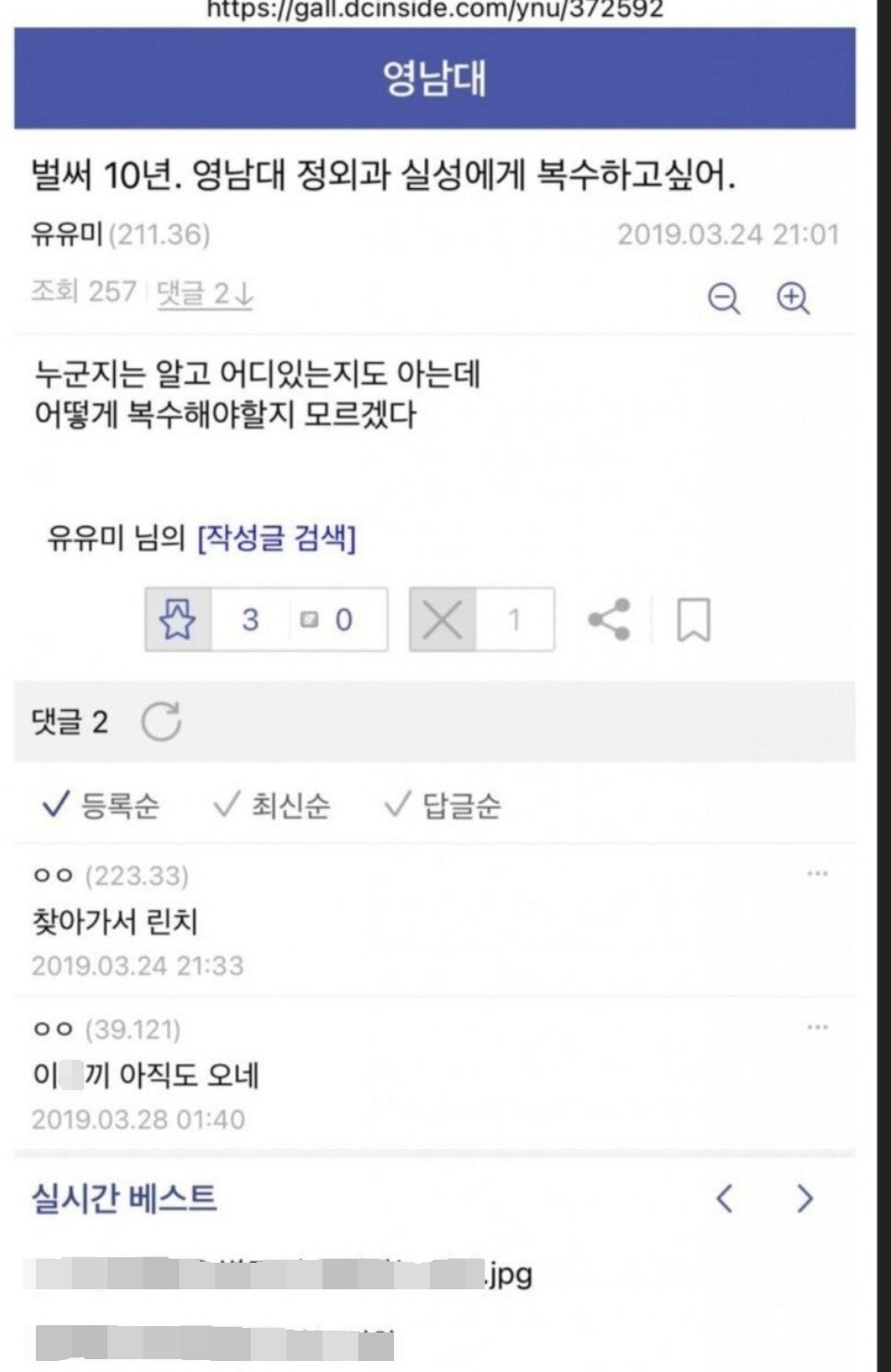This screenshot has height=1372, width=891.
Task: Open options for the 찾아가서 린치 comment
Action: tap(817, 873)
